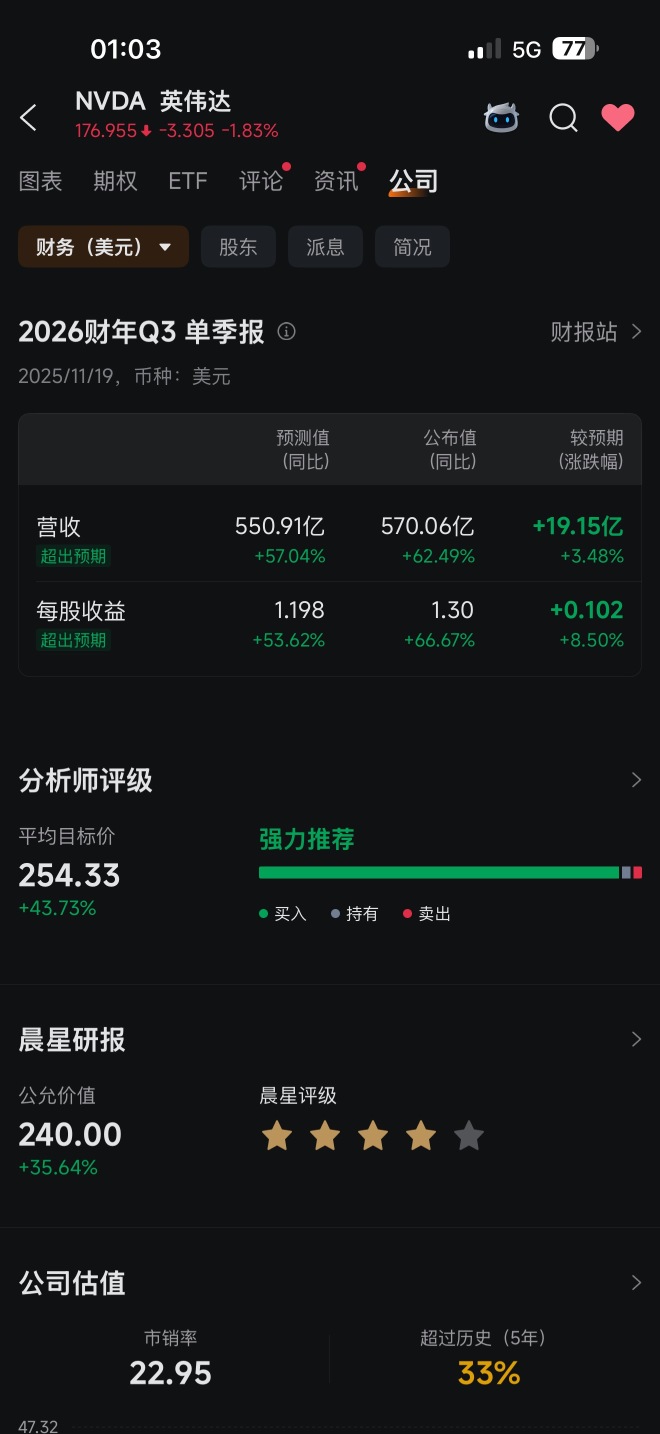
Task: Open the 评论 tab
Action: point(261,181)
